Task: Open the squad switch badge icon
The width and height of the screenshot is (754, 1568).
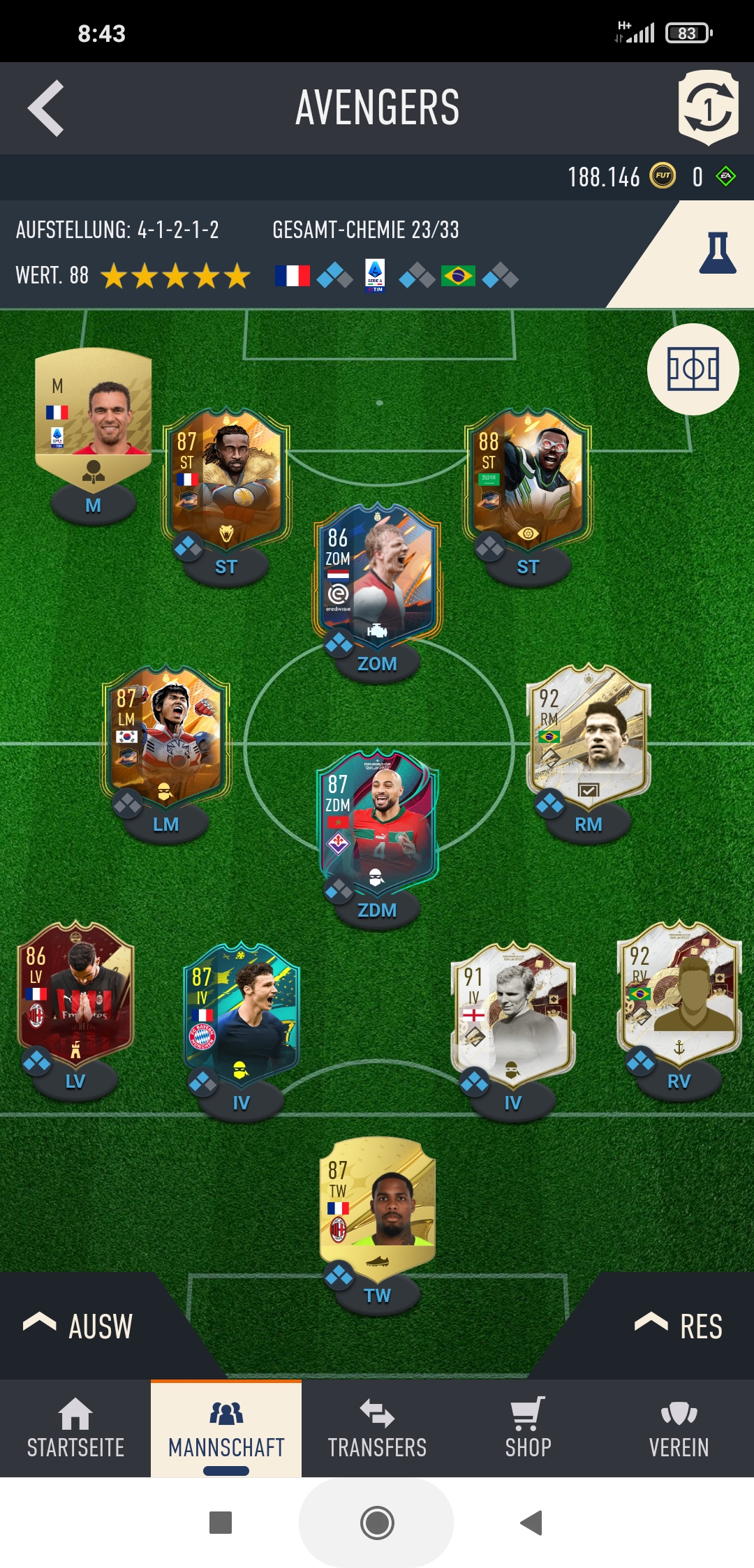Action: coord(708,108)
